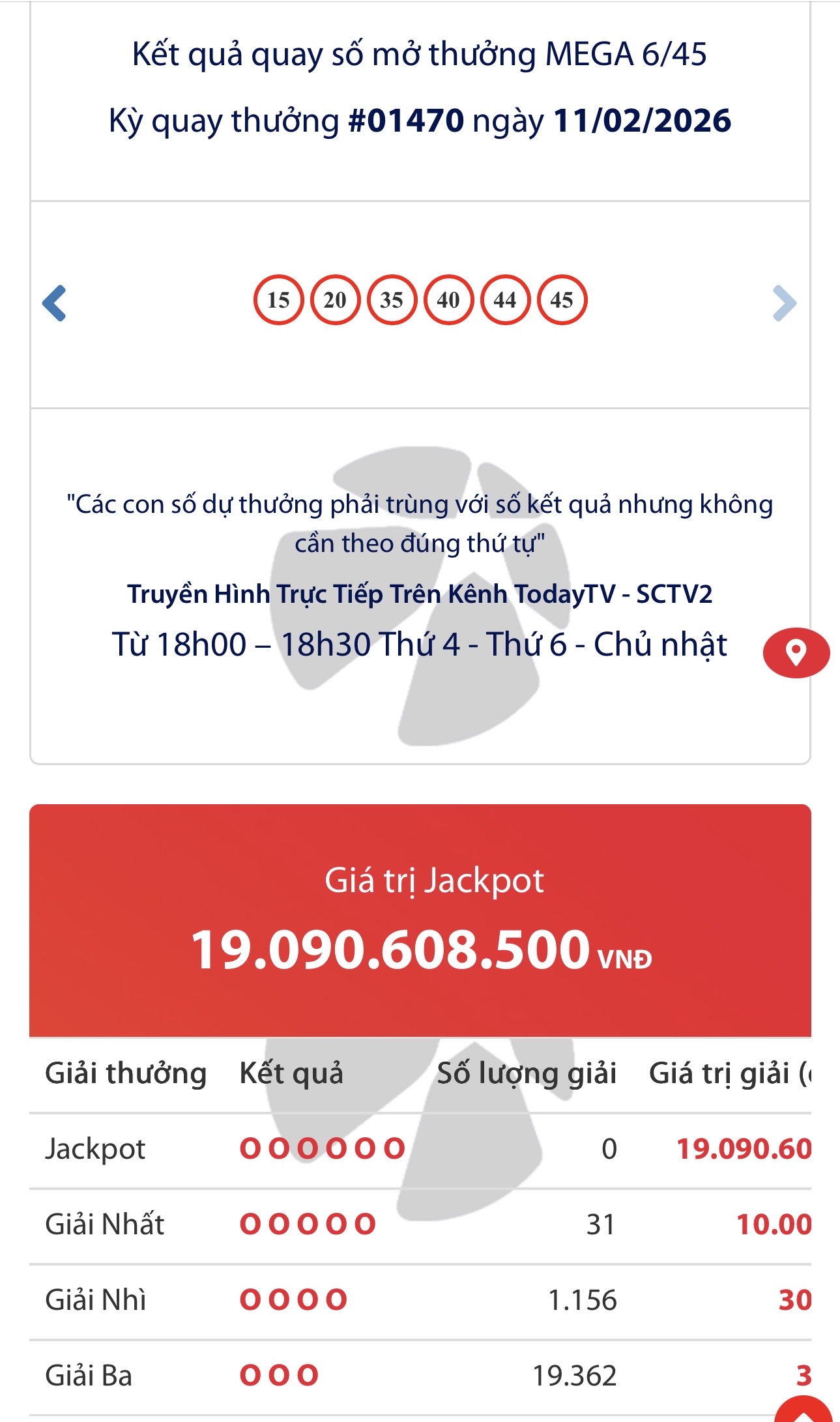Tap the scroll-to-top arrow button
The width and height of the screenshot is (840, 1422).
point(804,1412)
